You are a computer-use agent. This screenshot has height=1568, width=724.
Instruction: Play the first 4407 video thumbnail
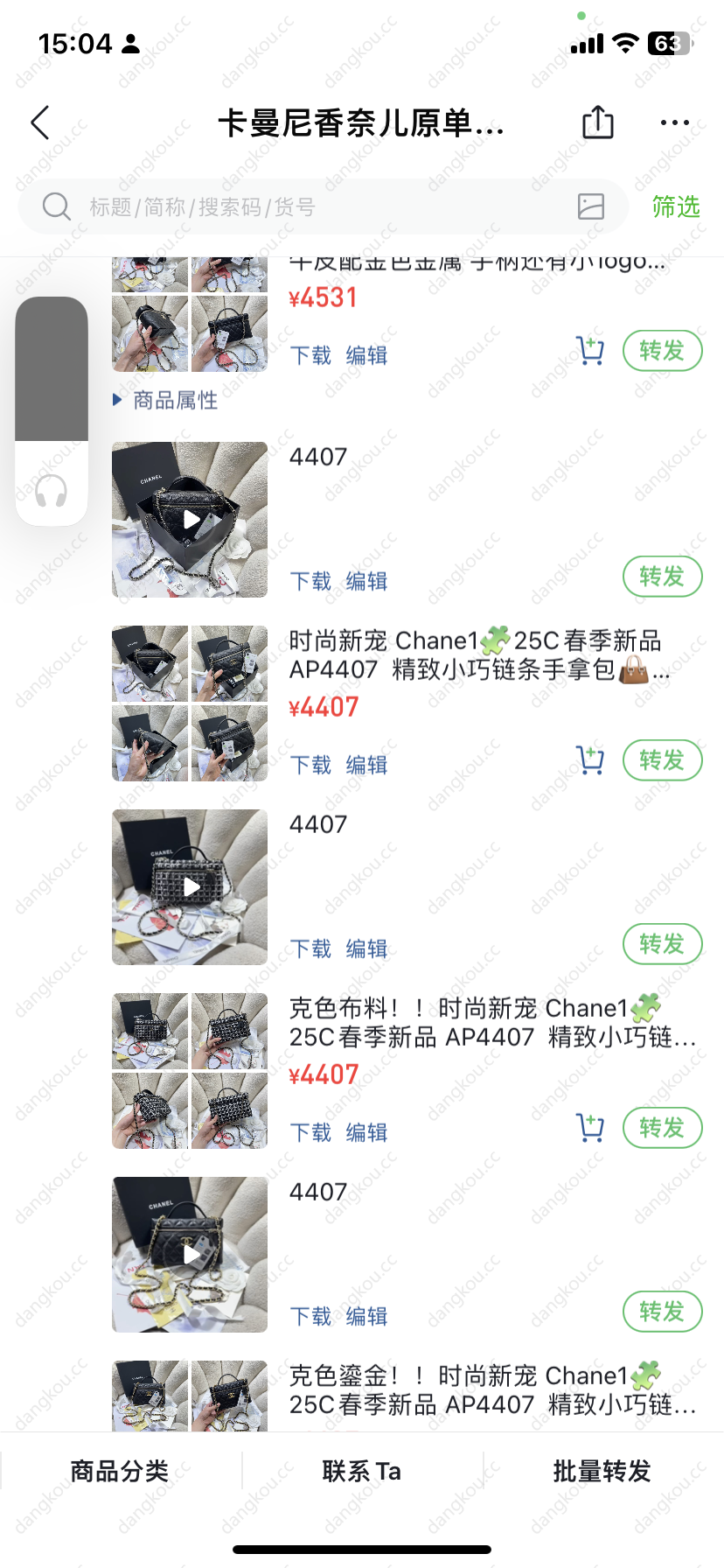[190, 520]
